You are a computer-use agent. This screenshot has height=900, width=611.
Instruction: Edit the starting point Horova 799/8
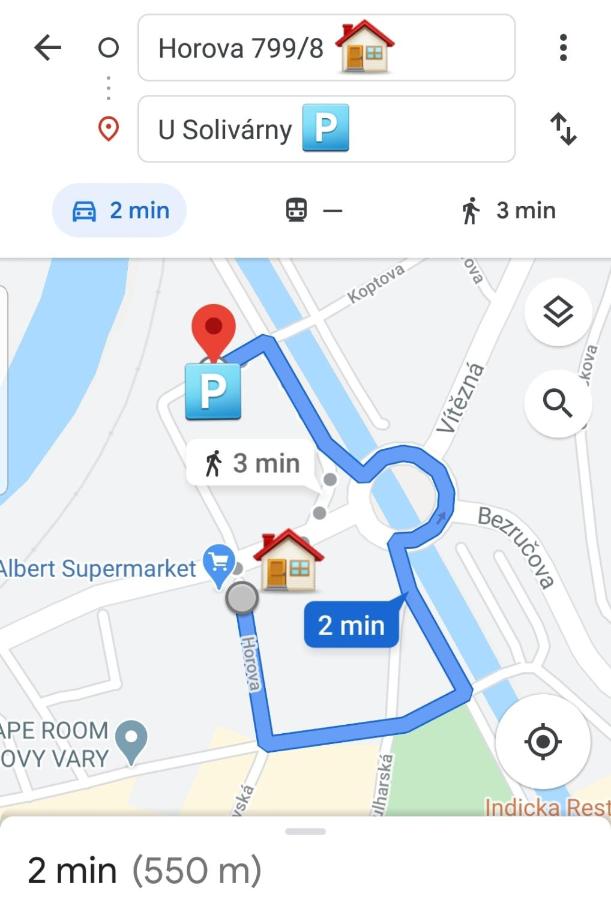pyautogui.click(x=326, y=48)
